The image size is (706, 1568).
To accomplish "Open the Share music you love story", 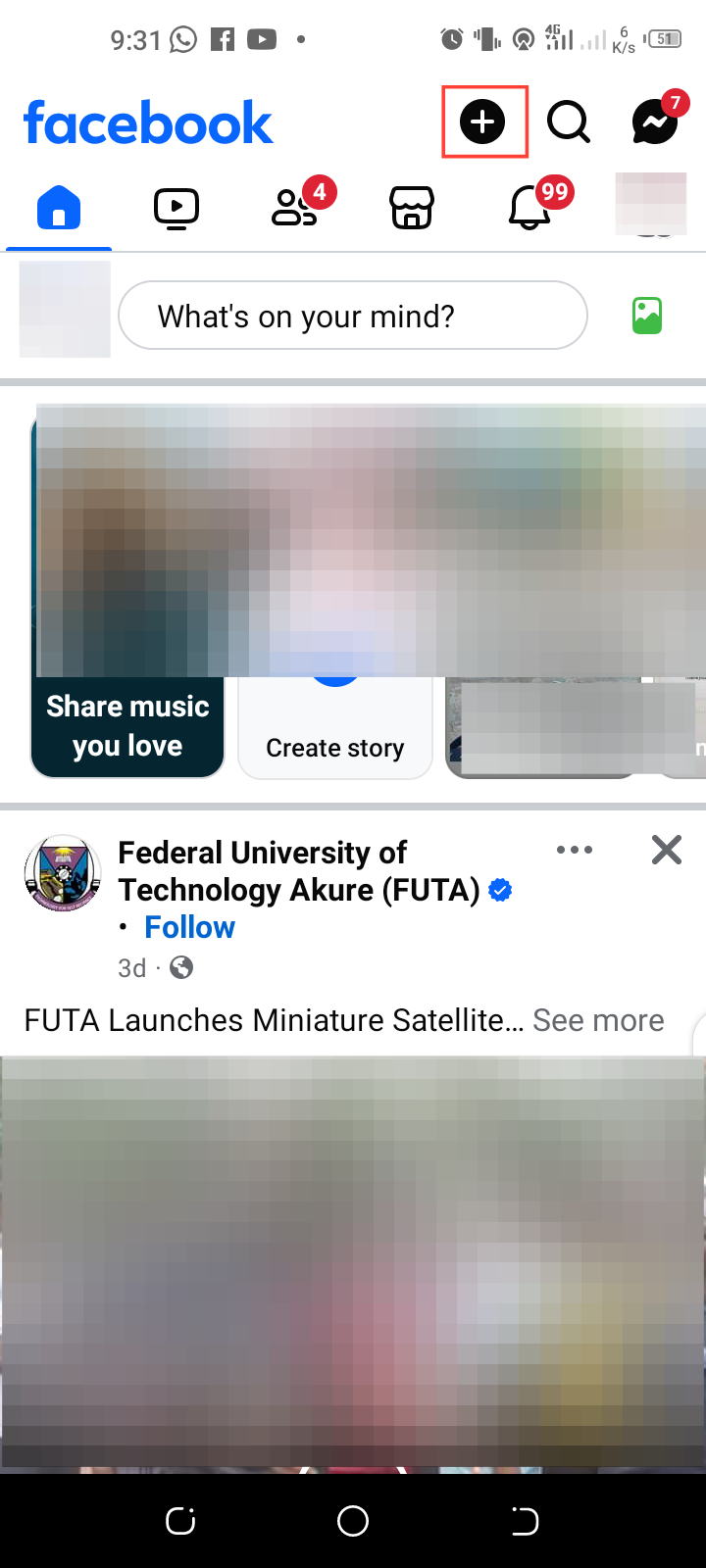I will [127, 588].
